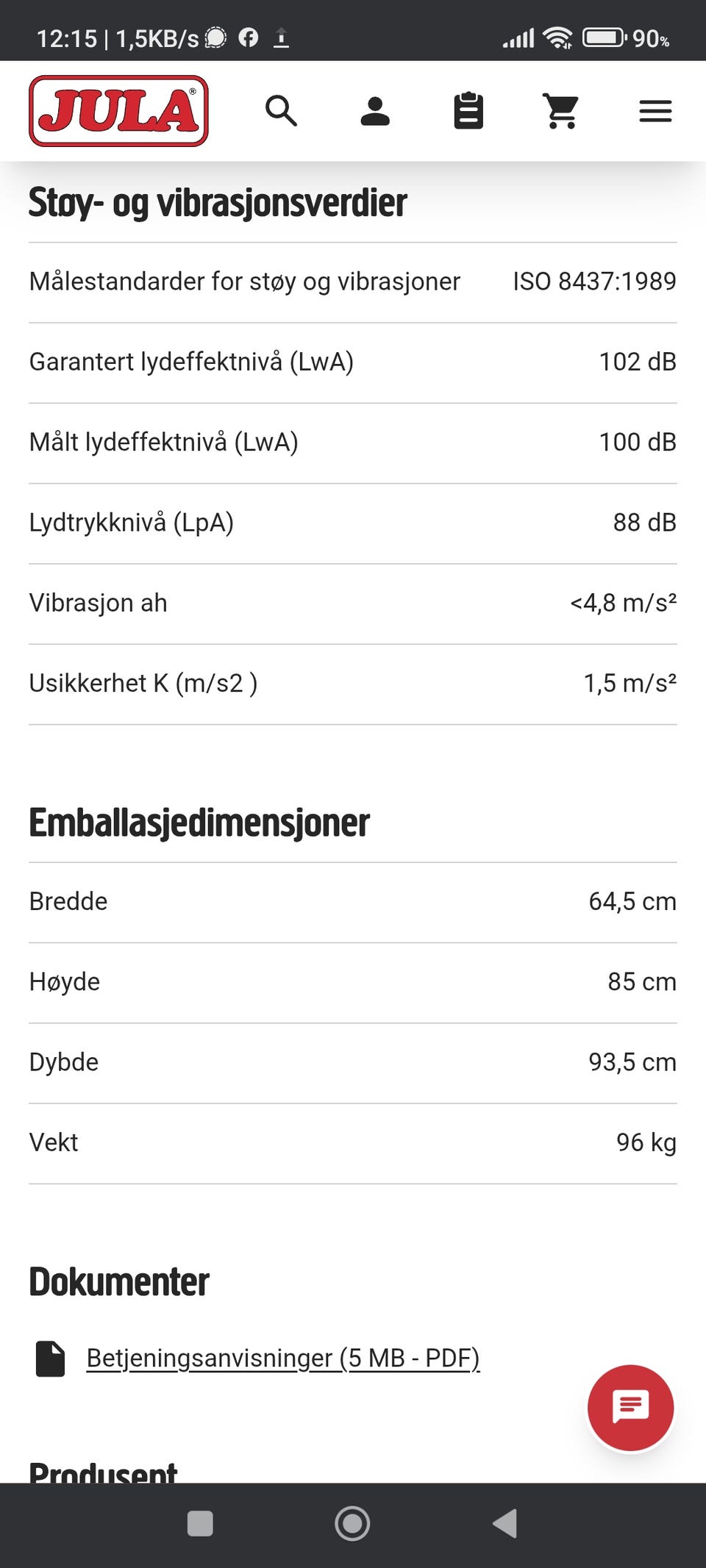Image resolution: width=706 pixels, height=1568 pixels.
Task: Tap the Emballasjedimensjoner section heading
Action: (199, 823)
